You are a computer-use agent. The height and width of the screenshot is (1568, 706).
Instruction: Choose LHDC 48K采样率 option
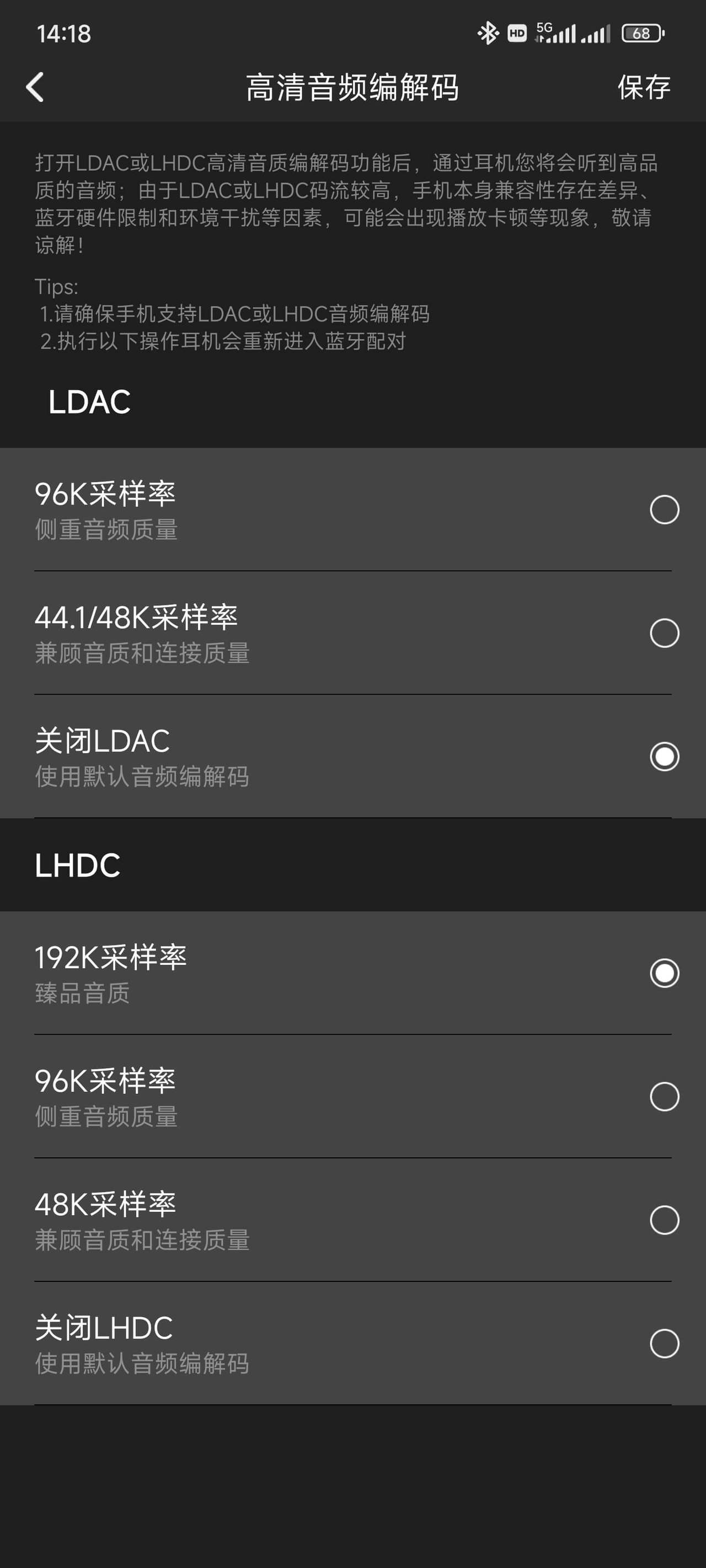664,1220
